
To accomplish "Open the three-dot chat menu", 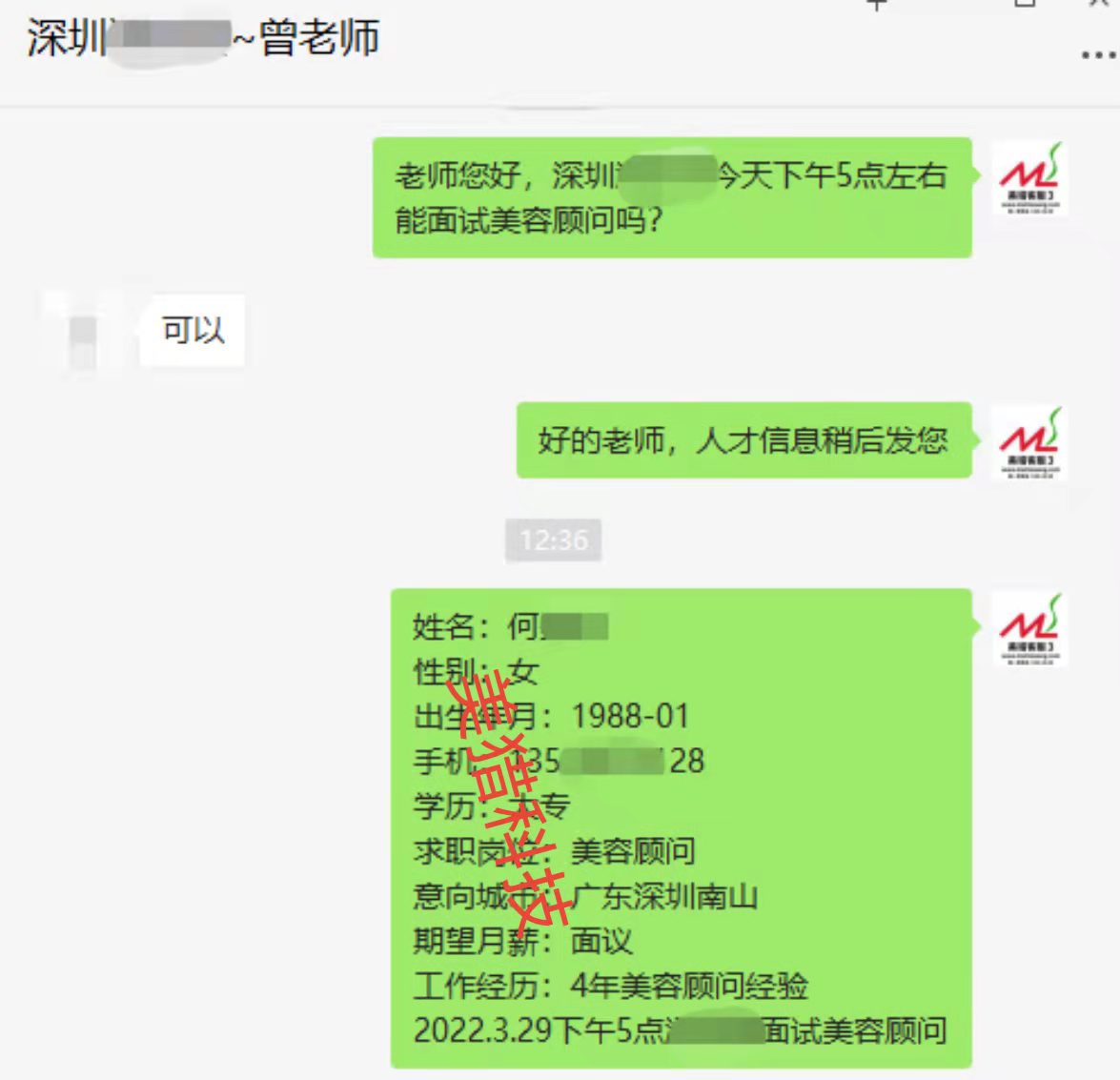I will coord(1097,55).
